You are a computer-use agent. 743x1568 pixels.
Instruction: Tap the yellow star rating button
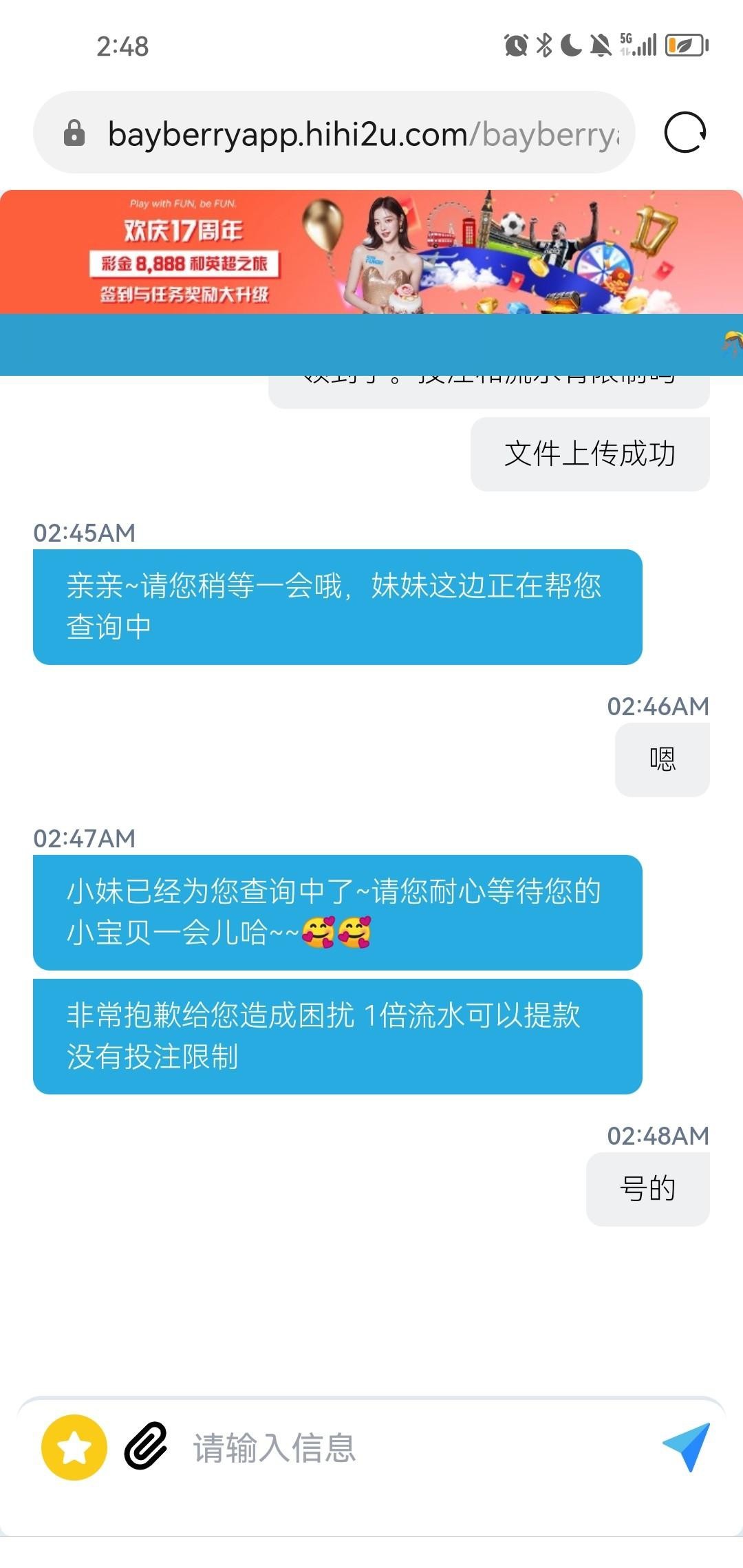(x=74, y=1448)
